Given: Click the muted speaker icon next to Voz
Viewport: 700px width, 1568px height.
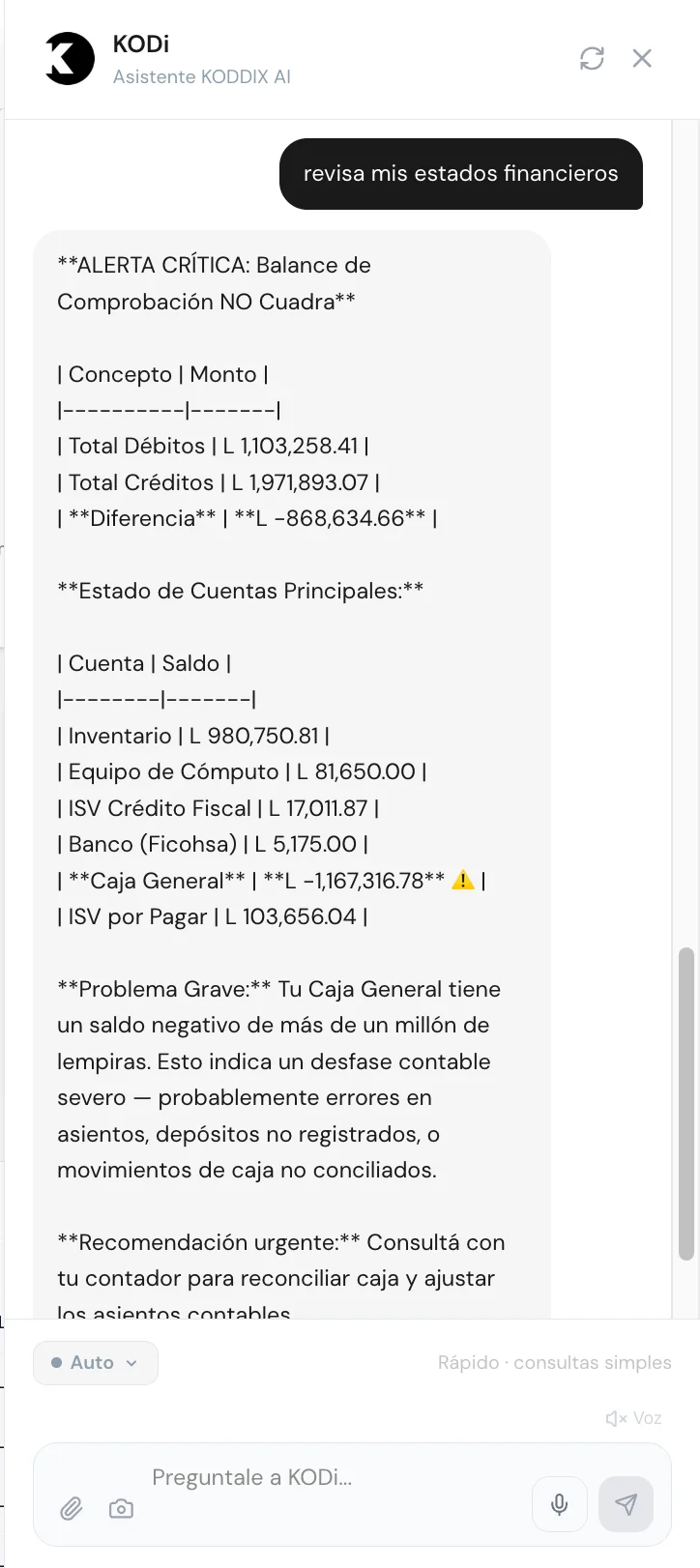Looking at the screenshot, I should [x=615, y=1417].
